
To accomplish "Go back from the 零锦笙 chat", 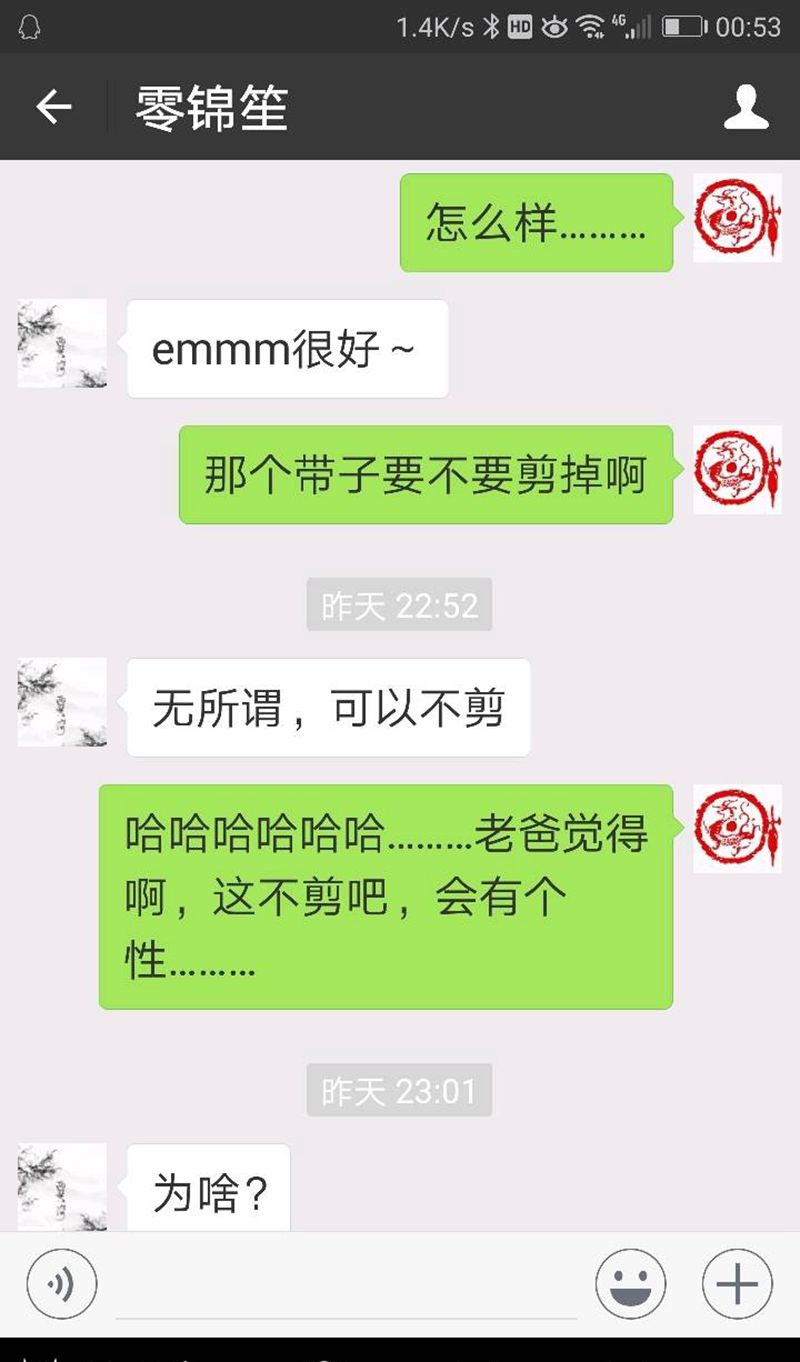I will coord(54,107).
